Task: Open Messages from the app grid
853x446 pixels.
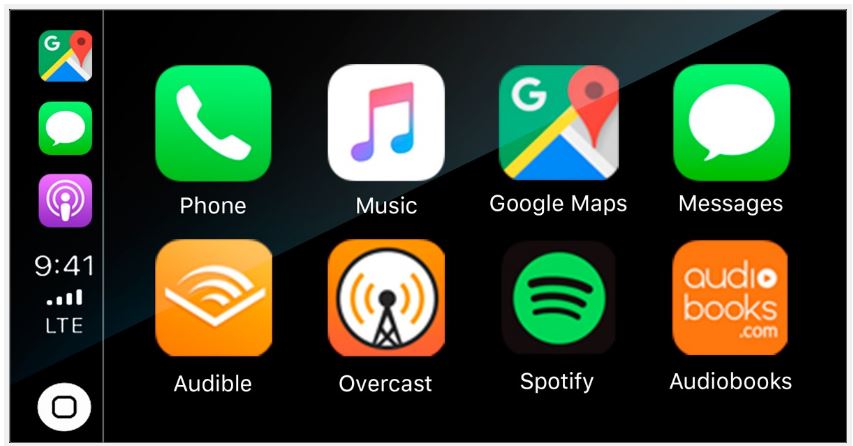Action: 731,123
